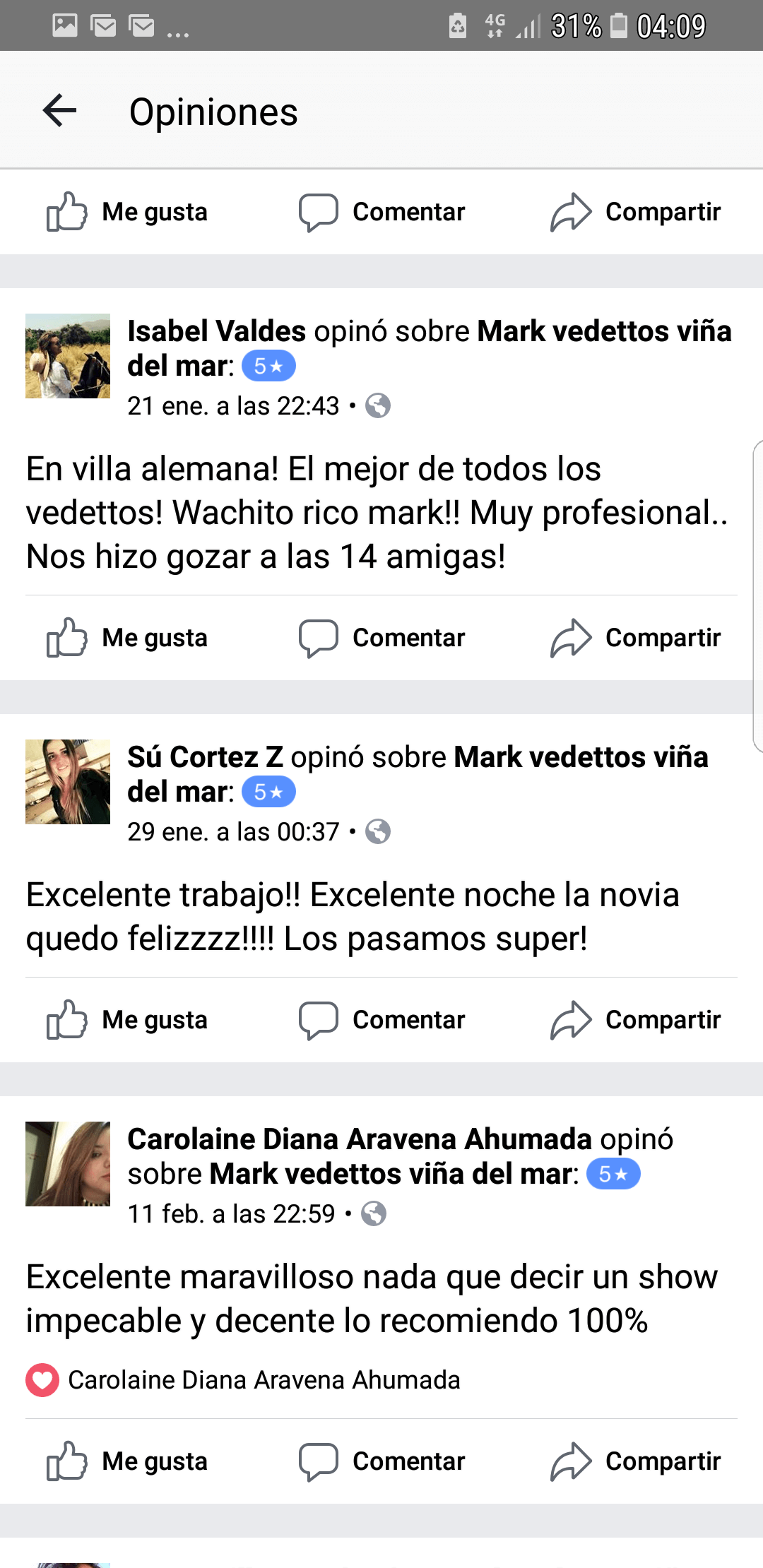Image resolution: width=763 pixels, height=1568 pixels.
Task: Share Sú Cortez Z's review
Action: click(635, 1020)
